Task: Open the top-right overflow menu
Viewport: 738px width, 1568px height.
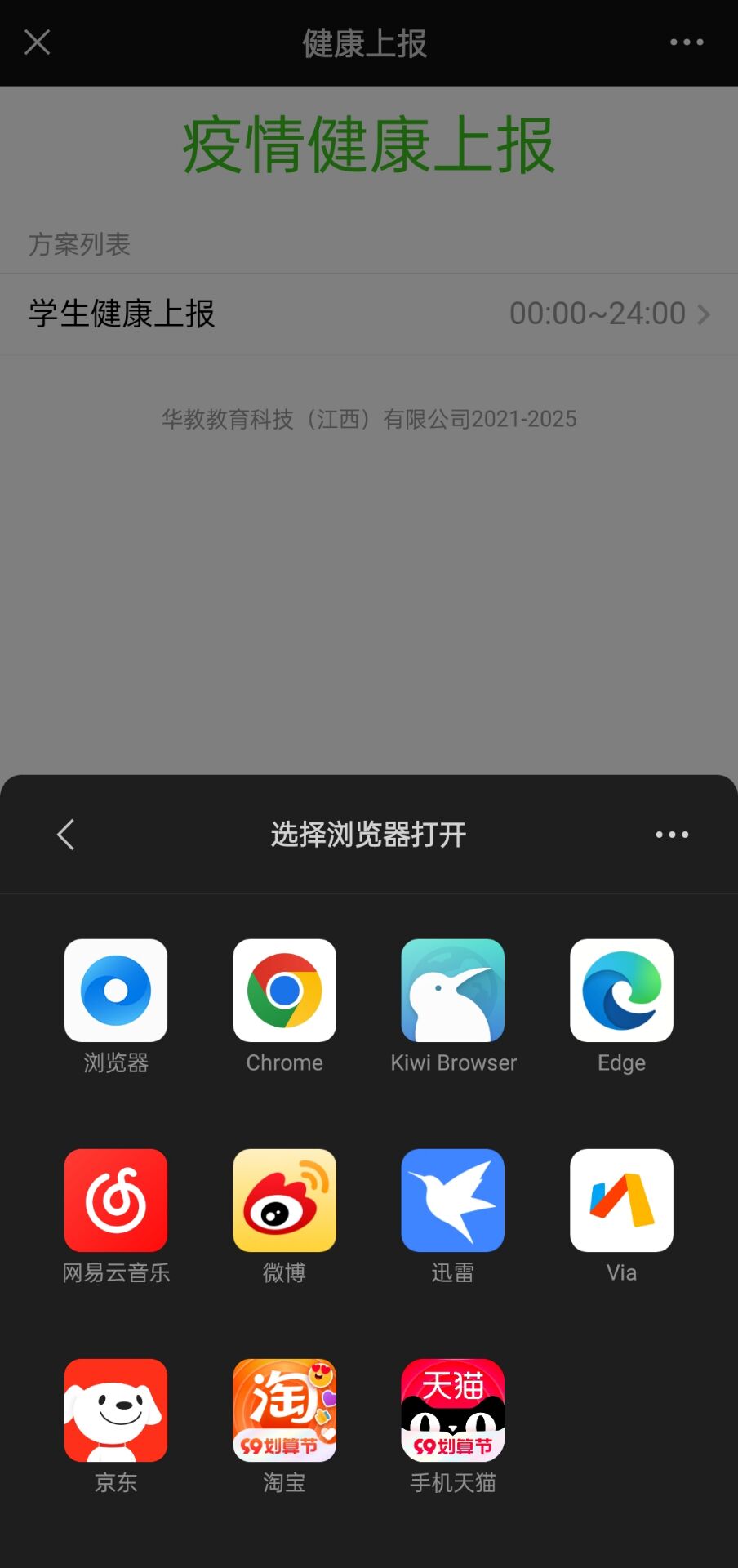Action: 686,42
